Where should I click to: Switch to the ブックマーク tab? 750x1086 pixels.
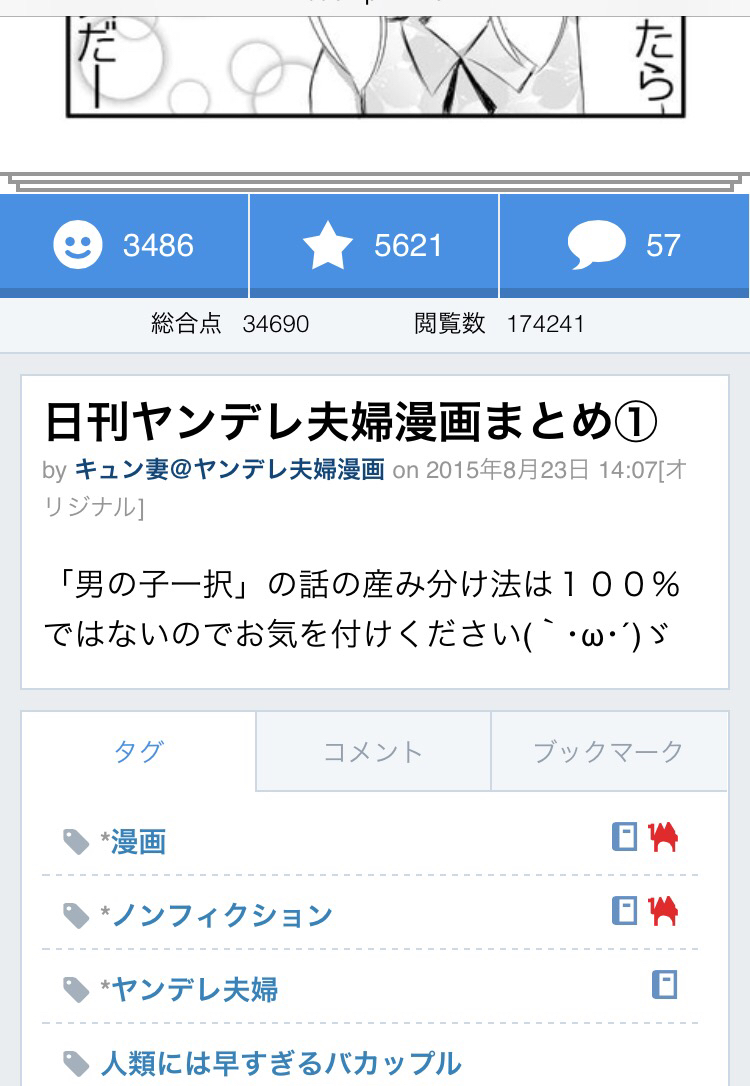pyautogui.click(x=608, y=752)
